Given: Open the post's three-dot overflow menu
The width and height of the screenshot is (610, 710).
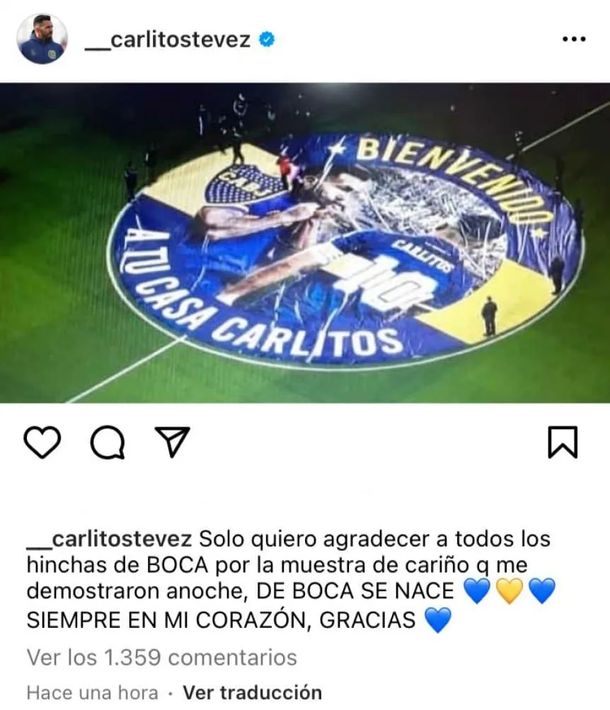Looking at the screenshot, I should [x=574, y=40].
